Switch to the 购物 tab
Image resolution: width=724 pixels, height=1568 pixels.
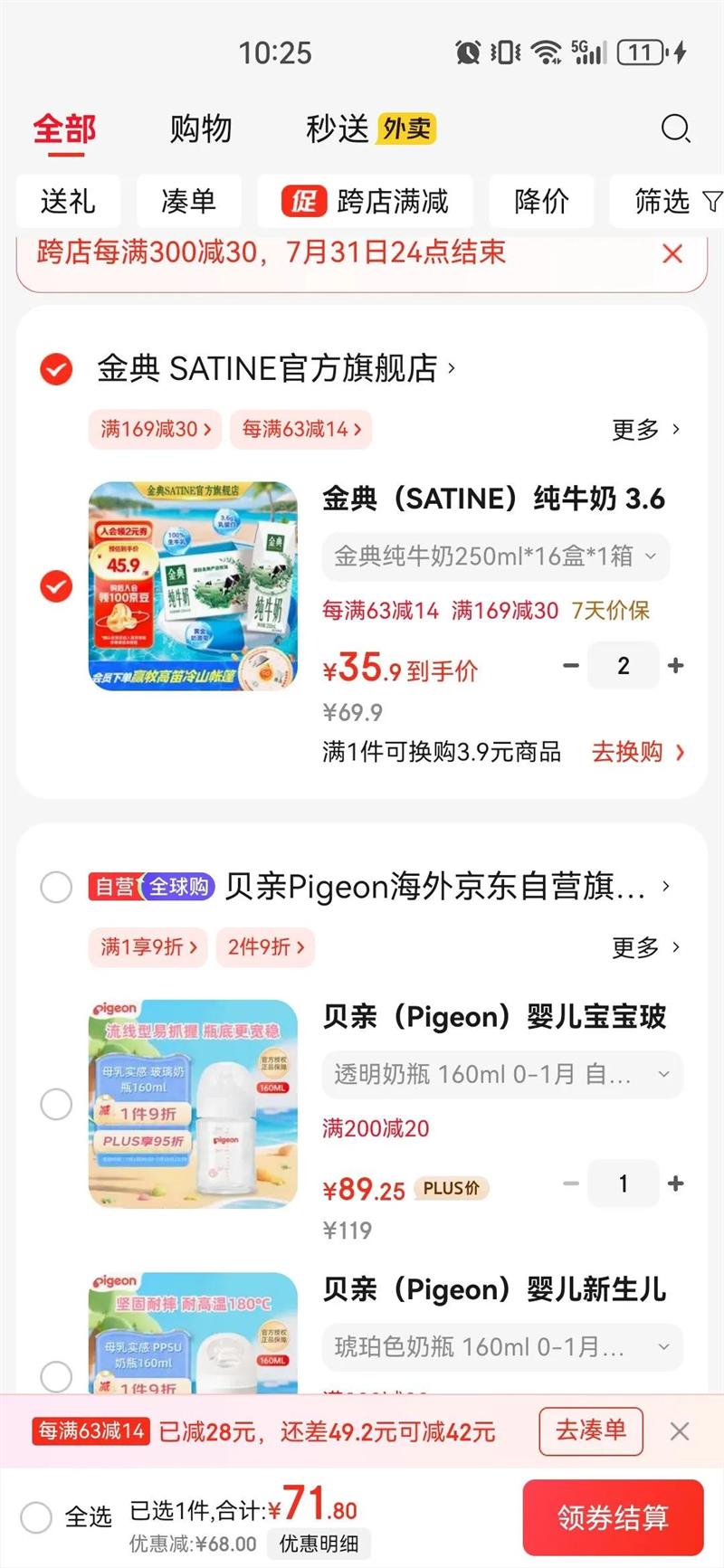tap(201, 129)
